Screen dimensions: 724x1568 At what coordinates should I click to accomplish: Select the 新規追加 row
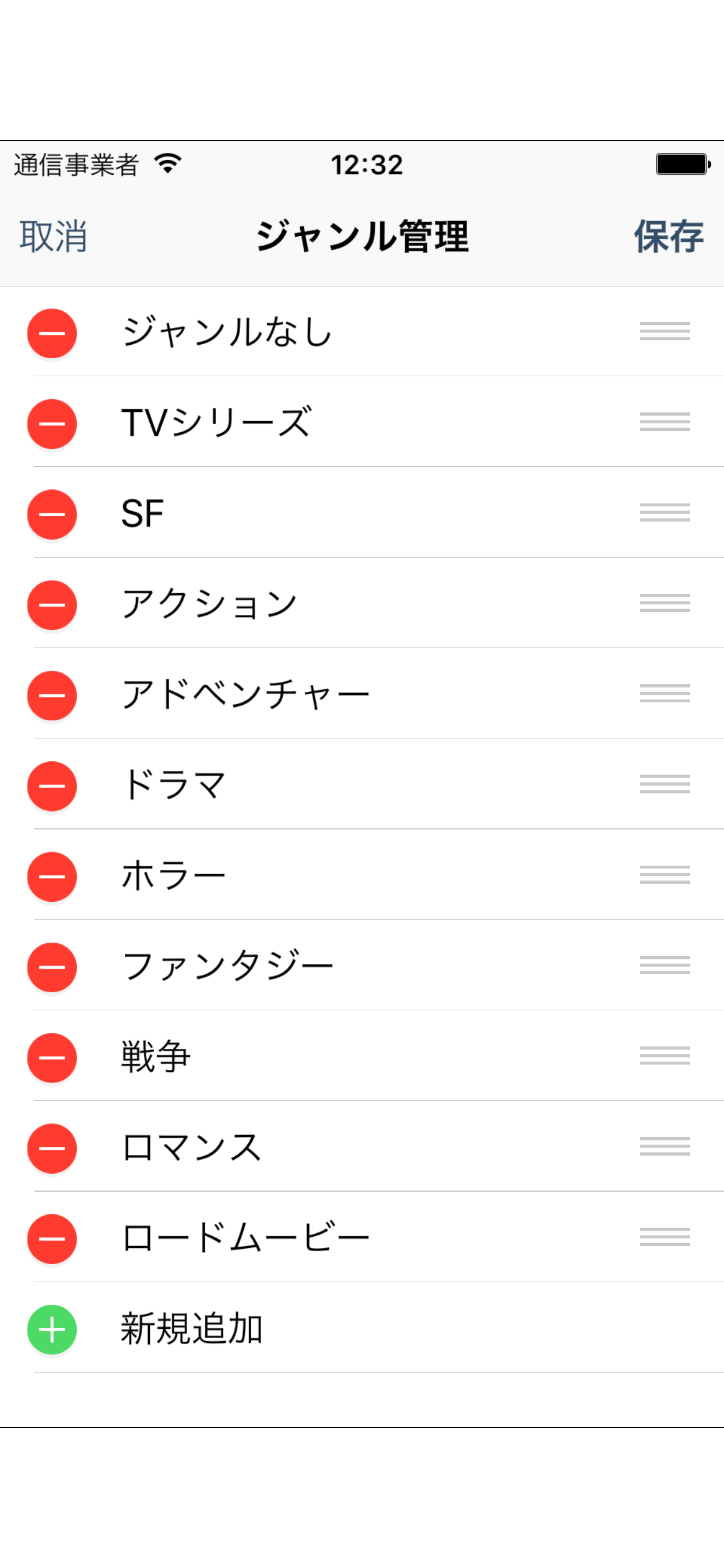tap(362, 1328)
